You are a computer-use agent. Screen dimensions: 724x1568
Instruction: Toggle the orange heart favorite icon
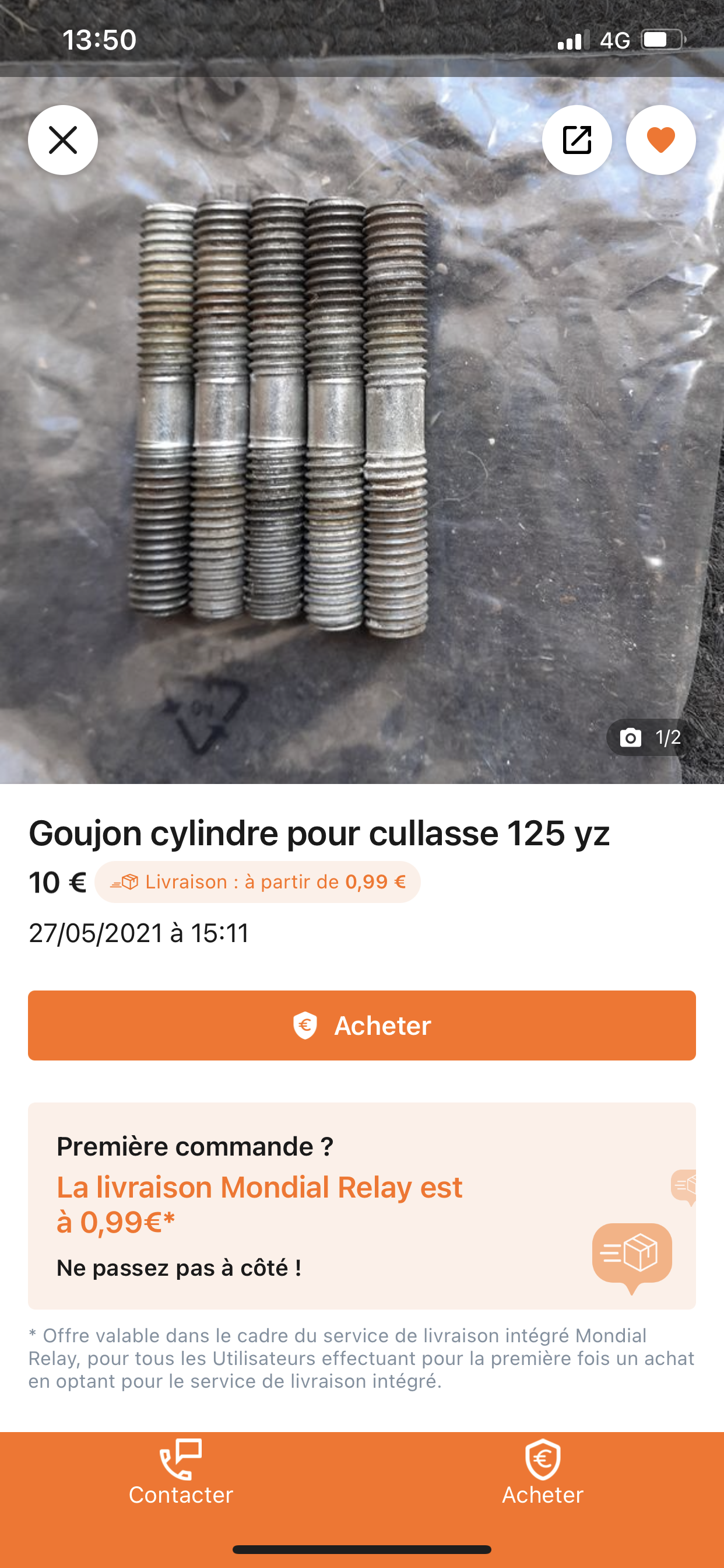pyautogui.click(x=660, y=140)
